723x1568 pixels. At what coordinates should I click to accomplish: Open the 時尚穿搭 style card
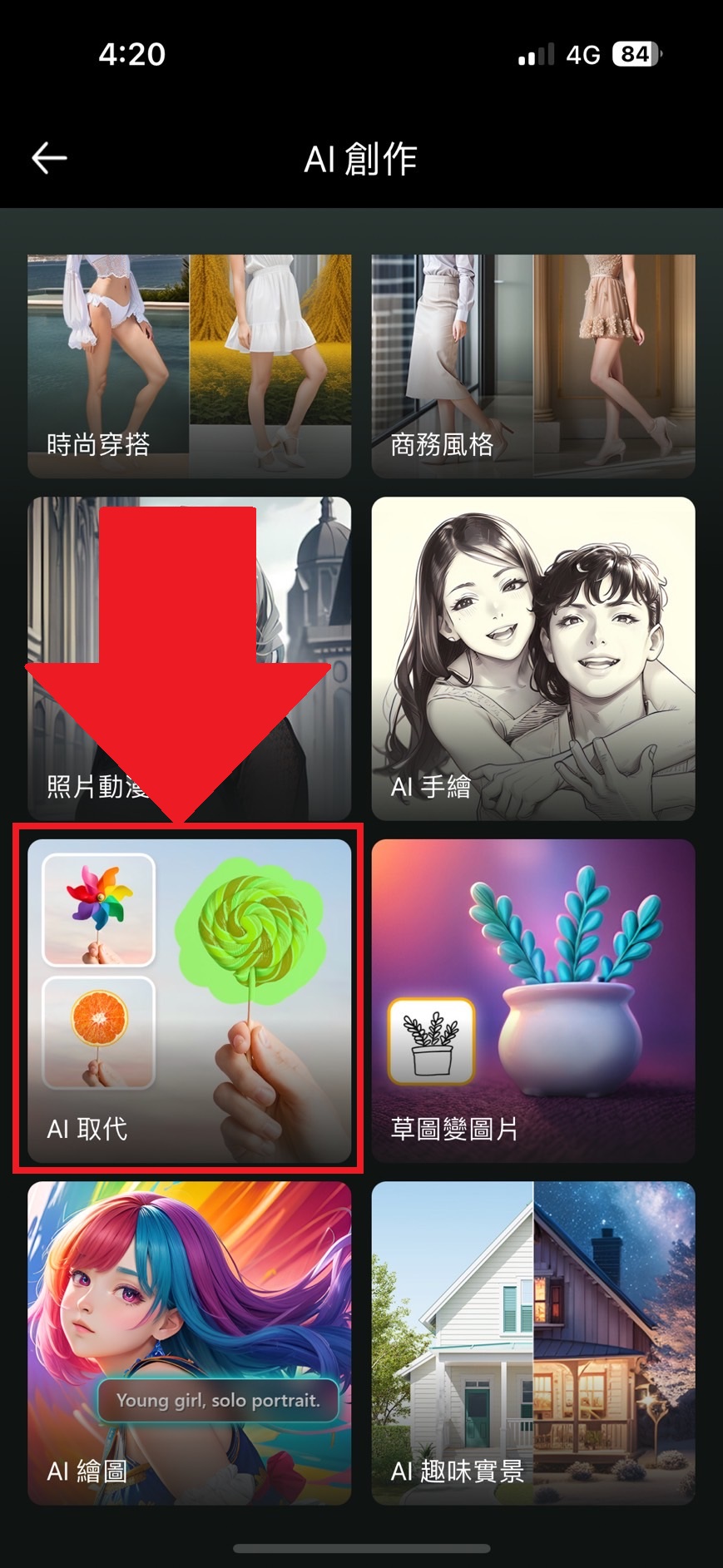coord(190,366)
